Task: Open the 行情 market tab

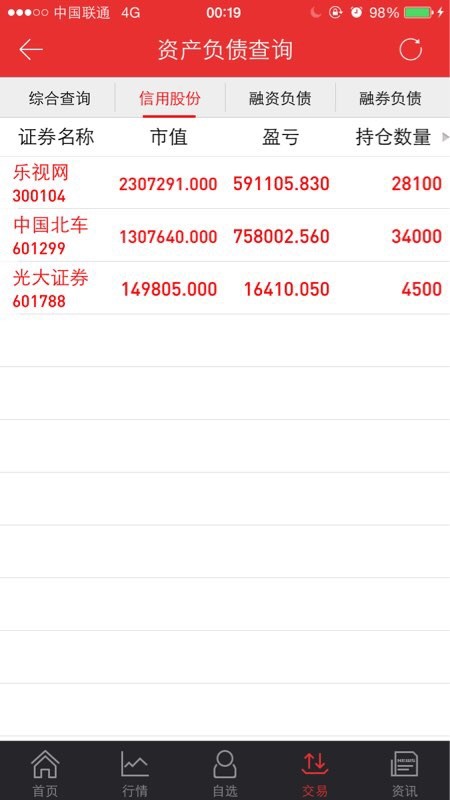Action: tap(135, 772)
